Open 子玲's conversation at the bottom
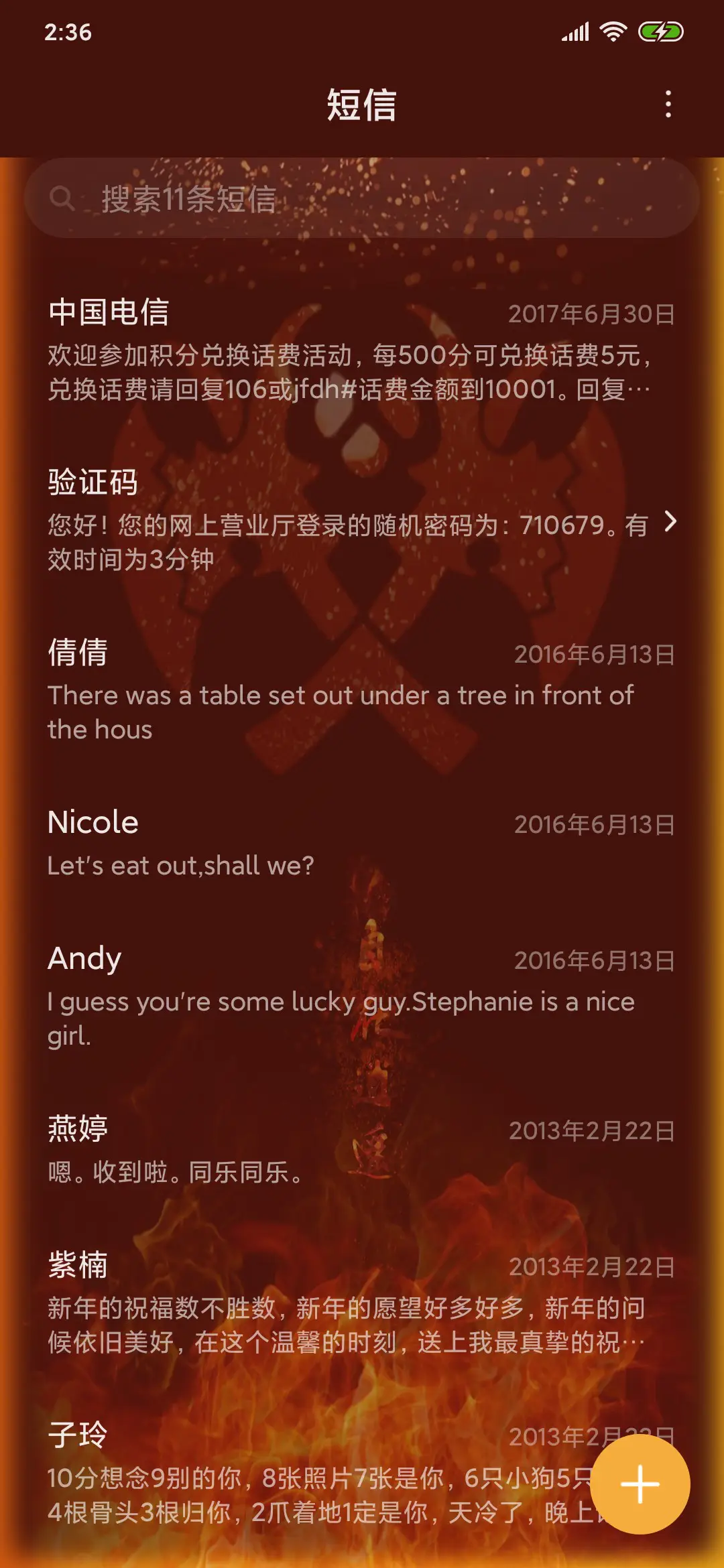724x1568 pixels. (268, 1461)
